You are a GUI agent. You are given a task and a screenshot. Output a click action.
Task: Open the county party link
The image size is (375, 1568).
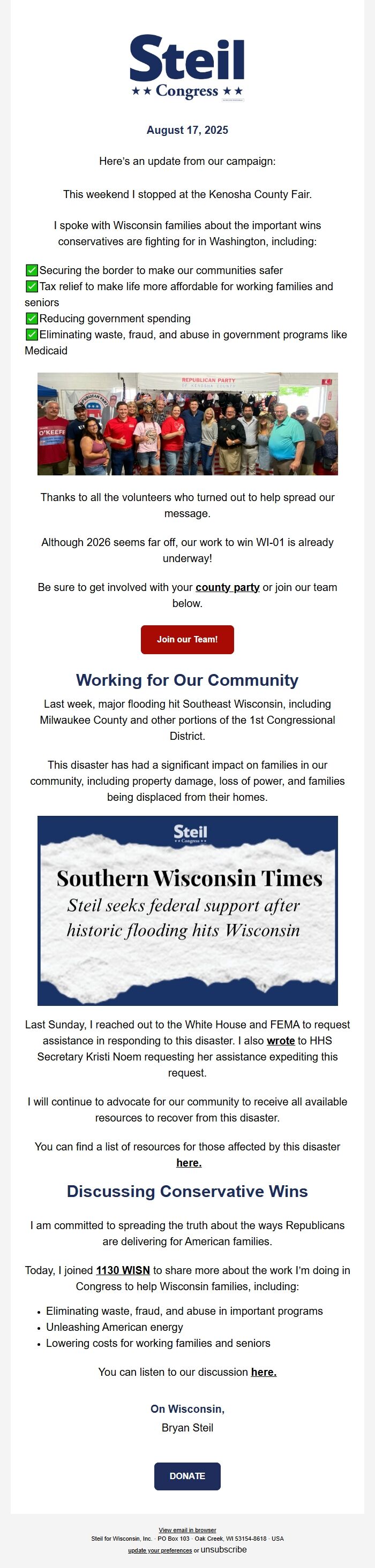pyautogui.click(x=227, y=587)
